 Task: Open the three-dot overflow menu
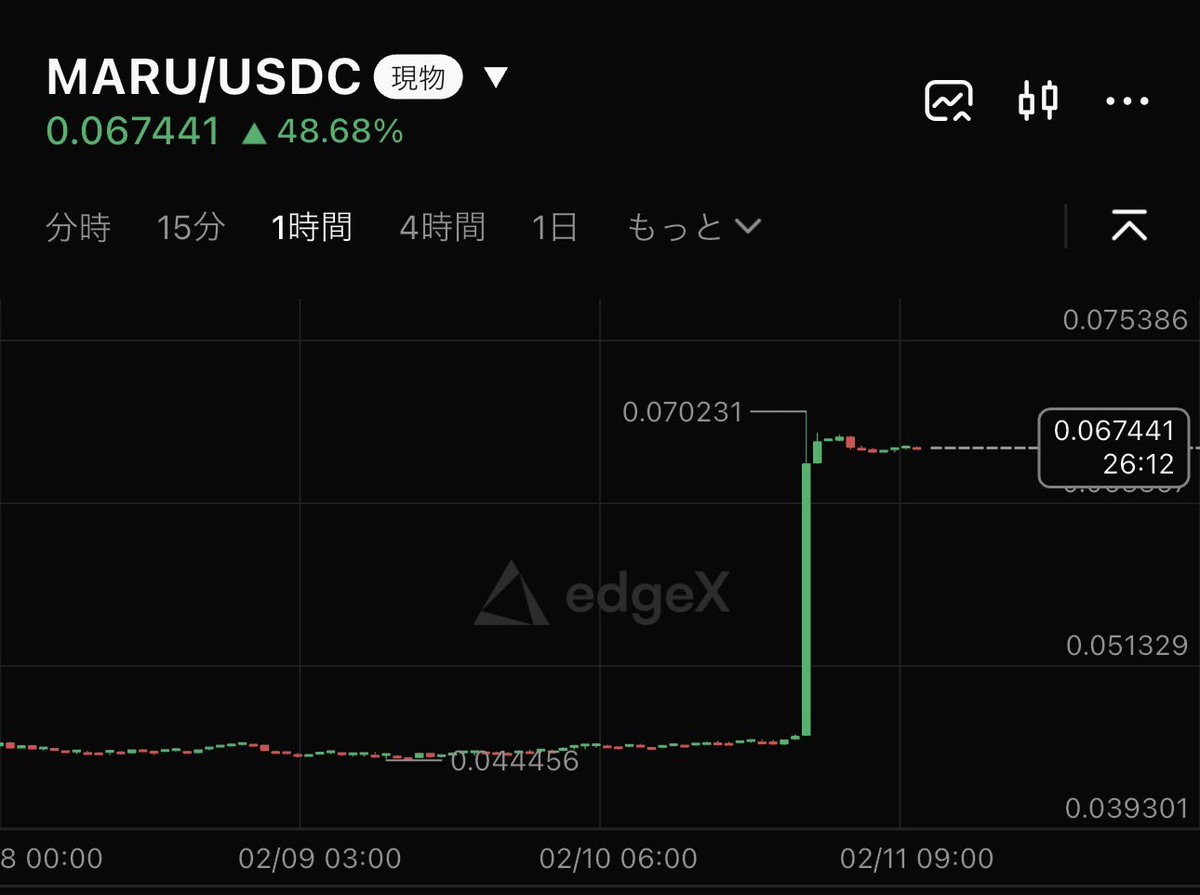point(1127,101)
